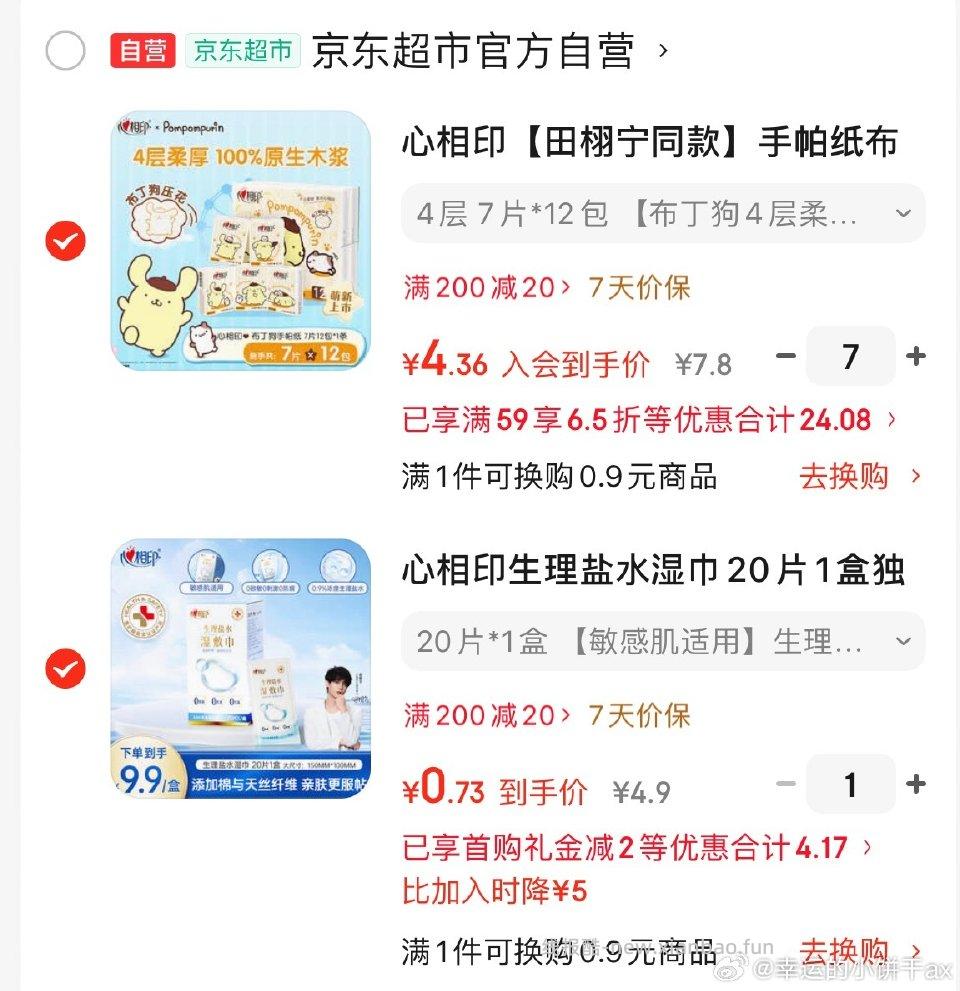Expand the 敏感肌适用 wipes spec selector
Viewport: 960px width, 991px height.
coord(902,641)
